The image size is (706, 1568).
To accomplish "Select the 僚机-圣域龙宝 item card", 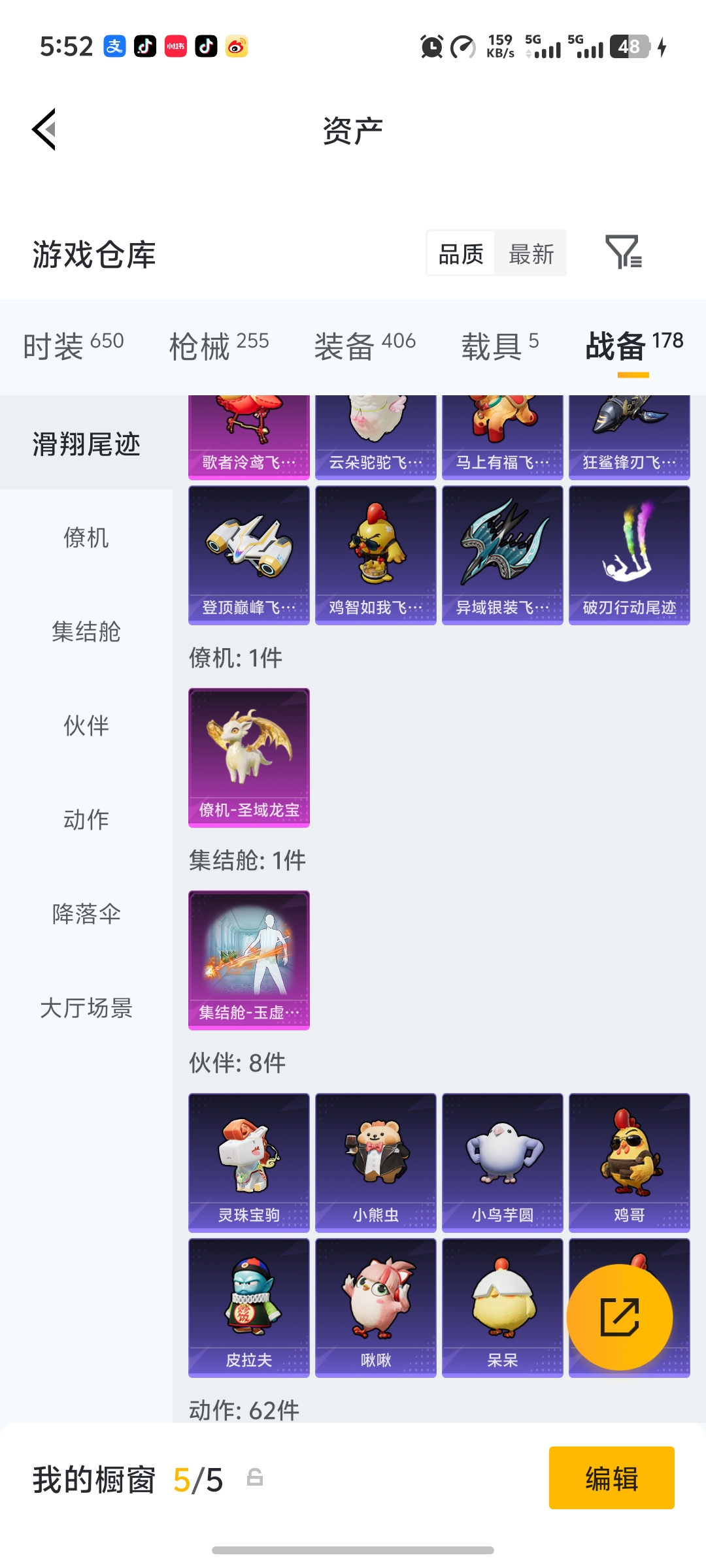I will (248, 758).
